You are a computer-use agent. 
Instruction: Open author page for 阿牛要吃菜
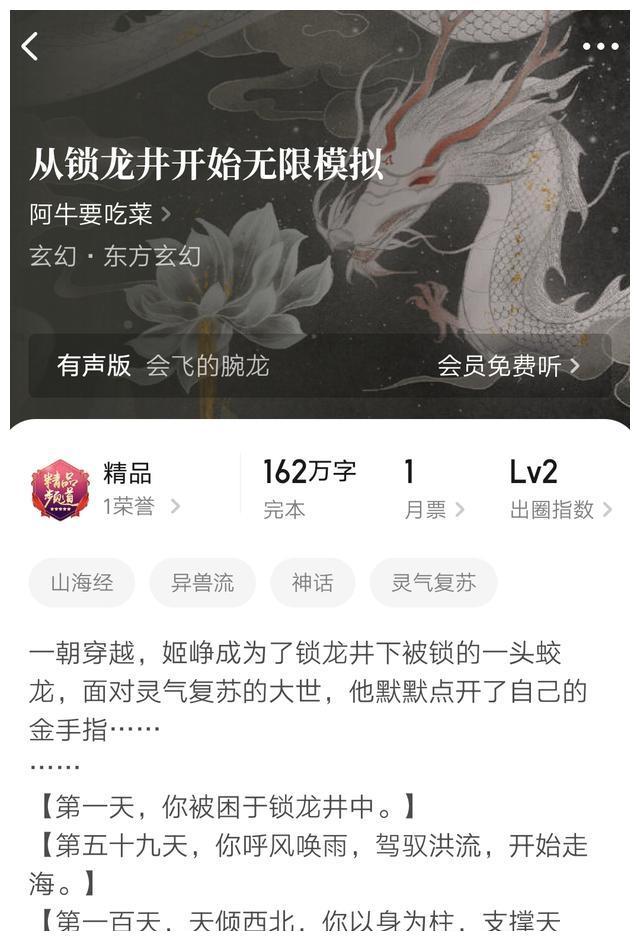(100, 214)
